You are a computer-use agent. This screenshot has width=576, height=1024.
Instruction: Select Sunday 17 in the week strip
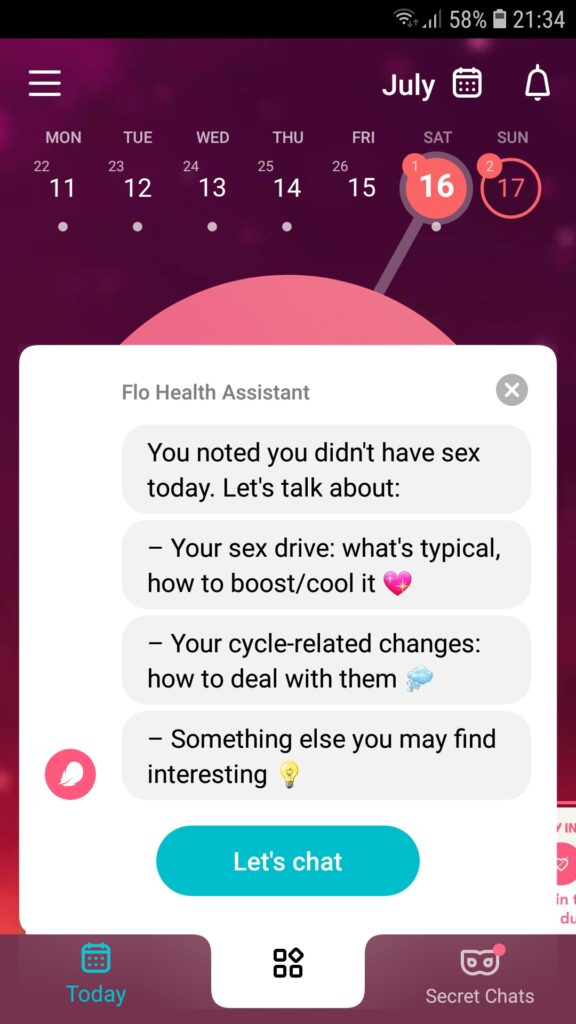pos(511,187)
